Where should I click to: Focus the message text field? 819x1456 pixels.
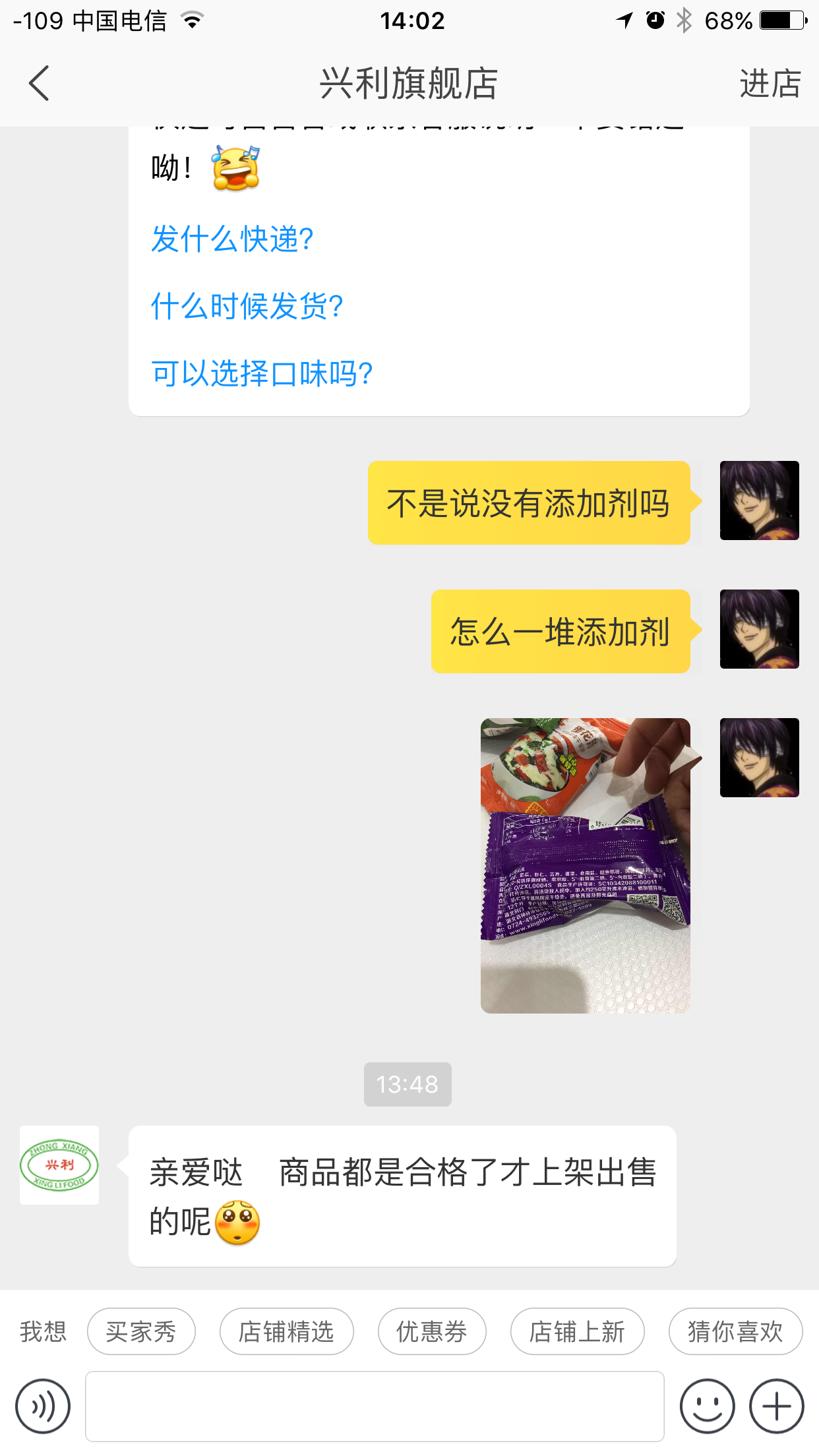pos(375,1407)
